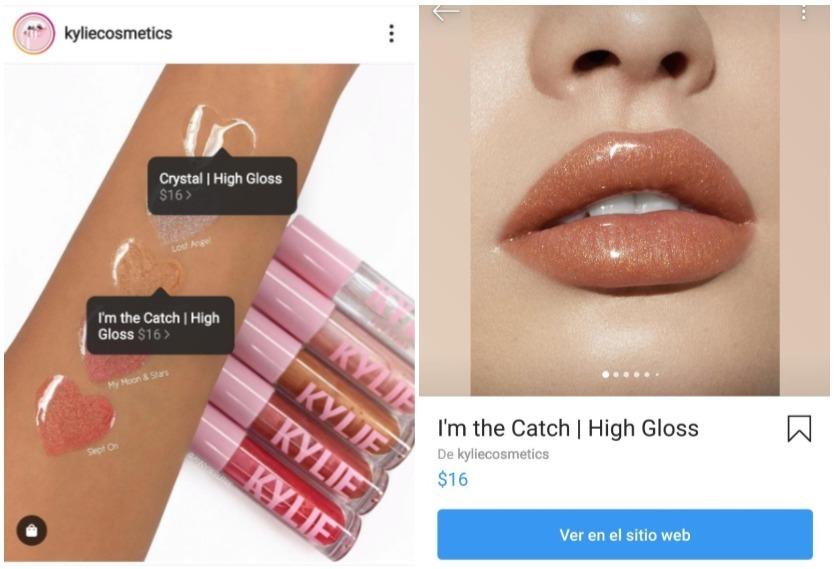Open the Crystal | High Gloss product tag

[221, 186]
